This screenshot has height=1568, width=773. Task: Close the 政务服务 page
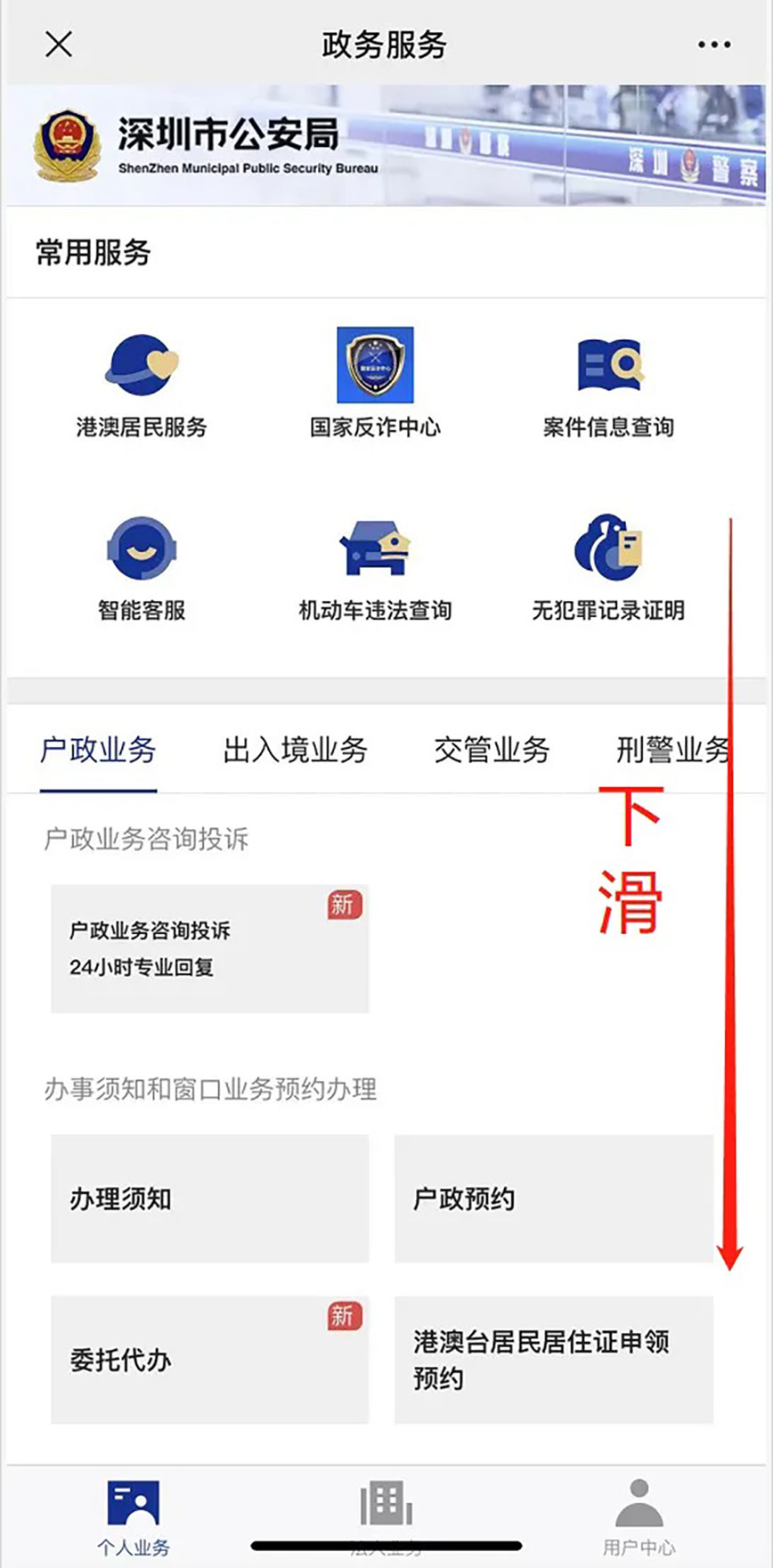tap(59, 44)
